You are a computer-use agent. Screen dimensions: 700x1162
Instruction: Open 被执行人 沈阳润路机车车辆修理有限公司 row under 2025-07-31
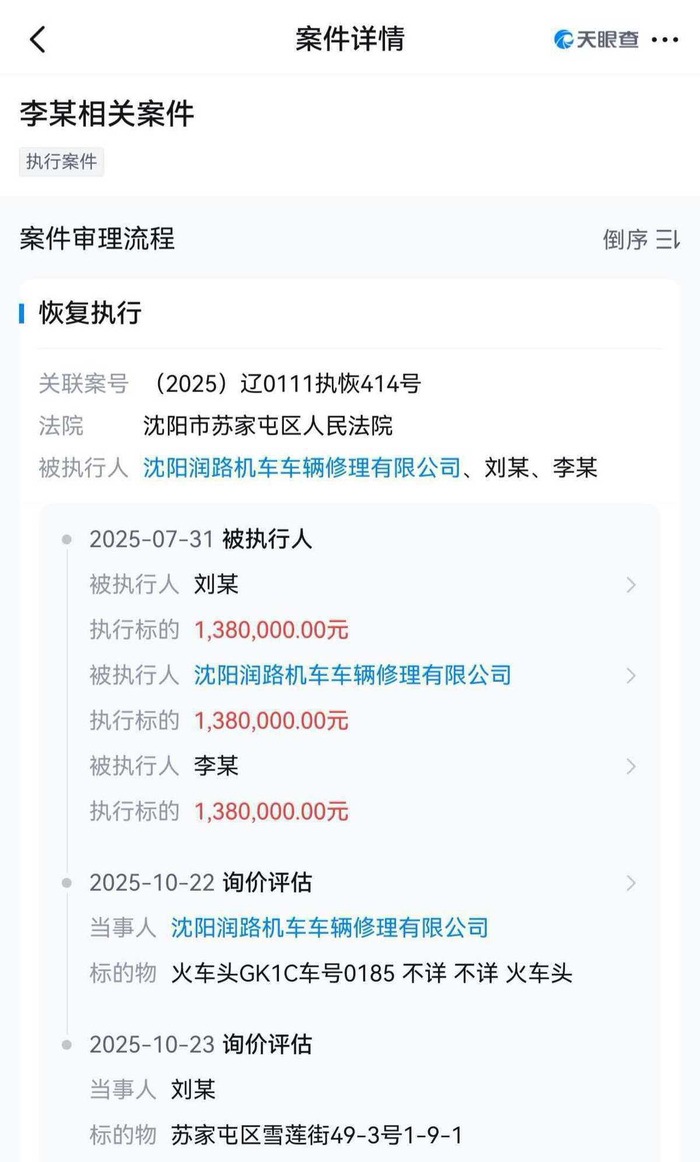coord(362,675)
